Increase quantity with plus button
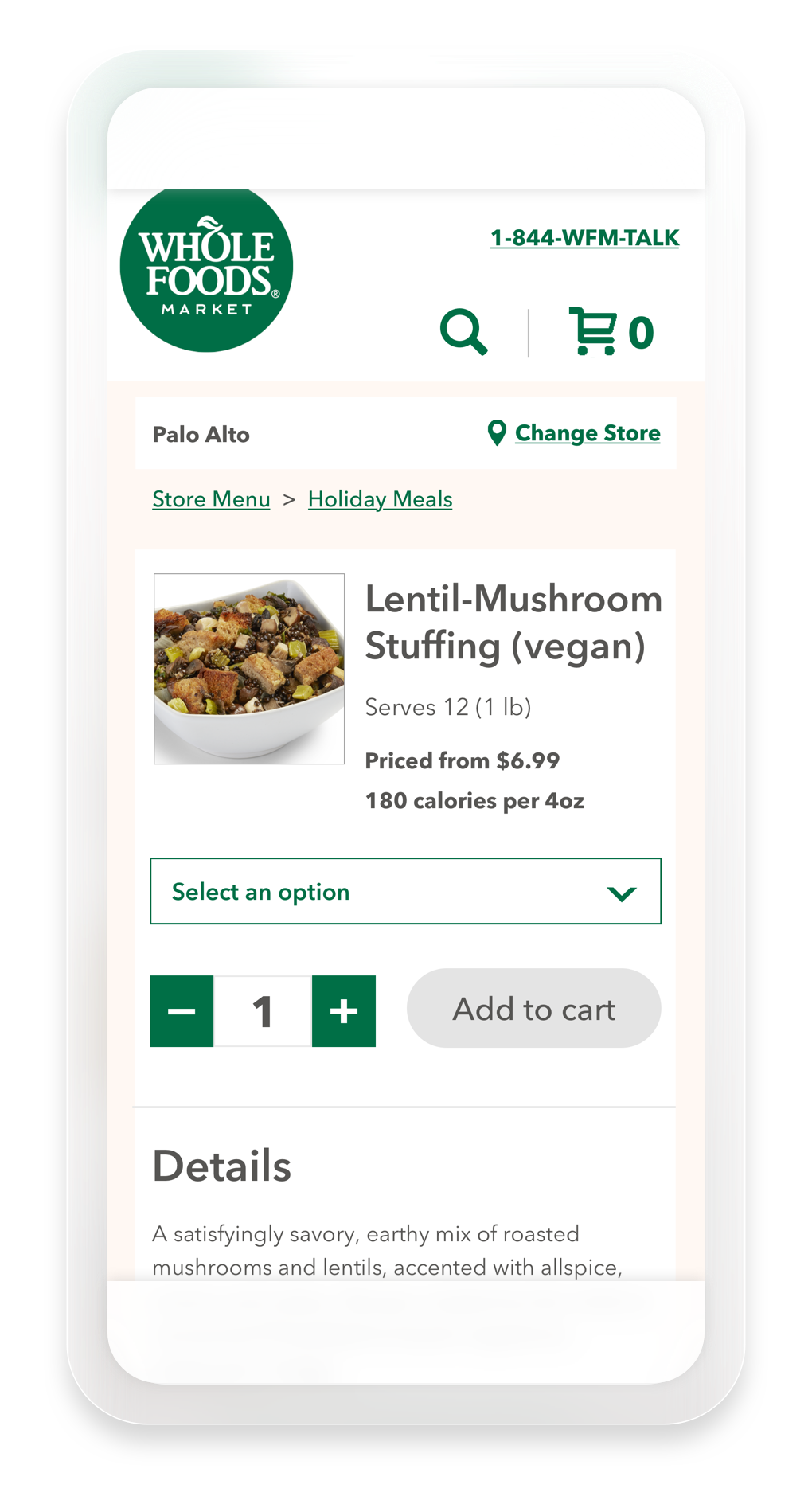 (x=343, y=1011)
